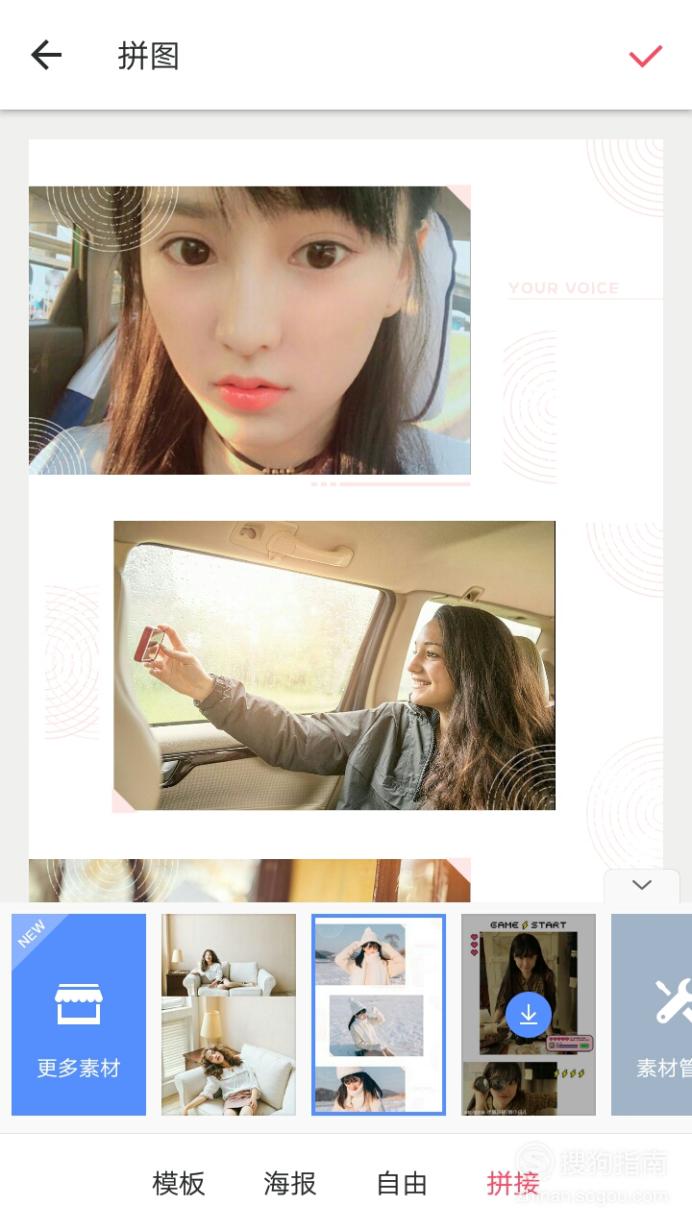Switch to the 自由 tab

click(x=402, y=1184)
